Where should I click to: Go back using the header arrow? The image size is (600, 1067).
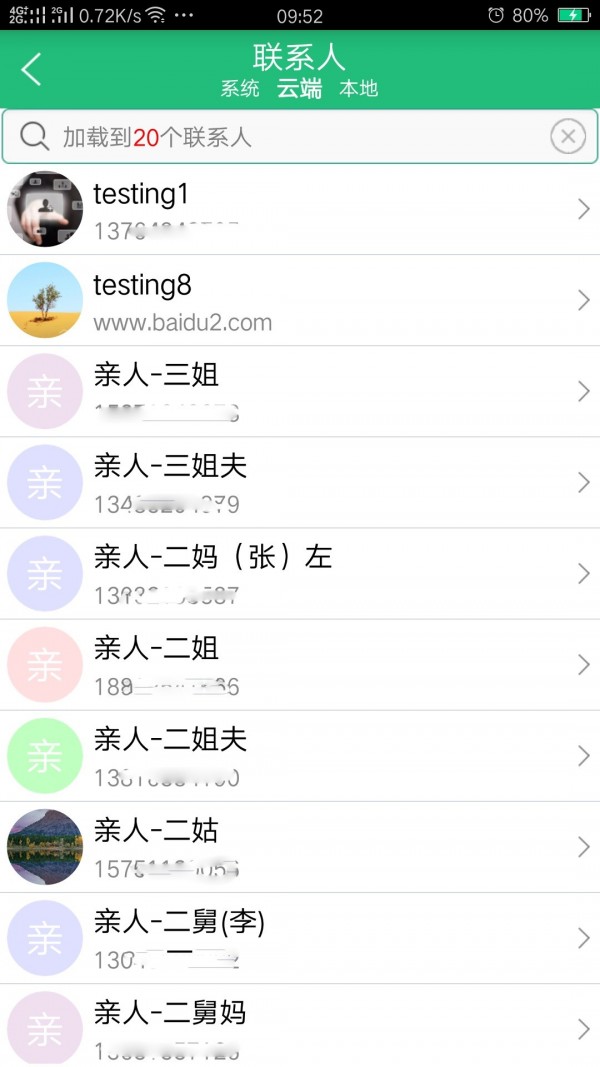point(32,69)
